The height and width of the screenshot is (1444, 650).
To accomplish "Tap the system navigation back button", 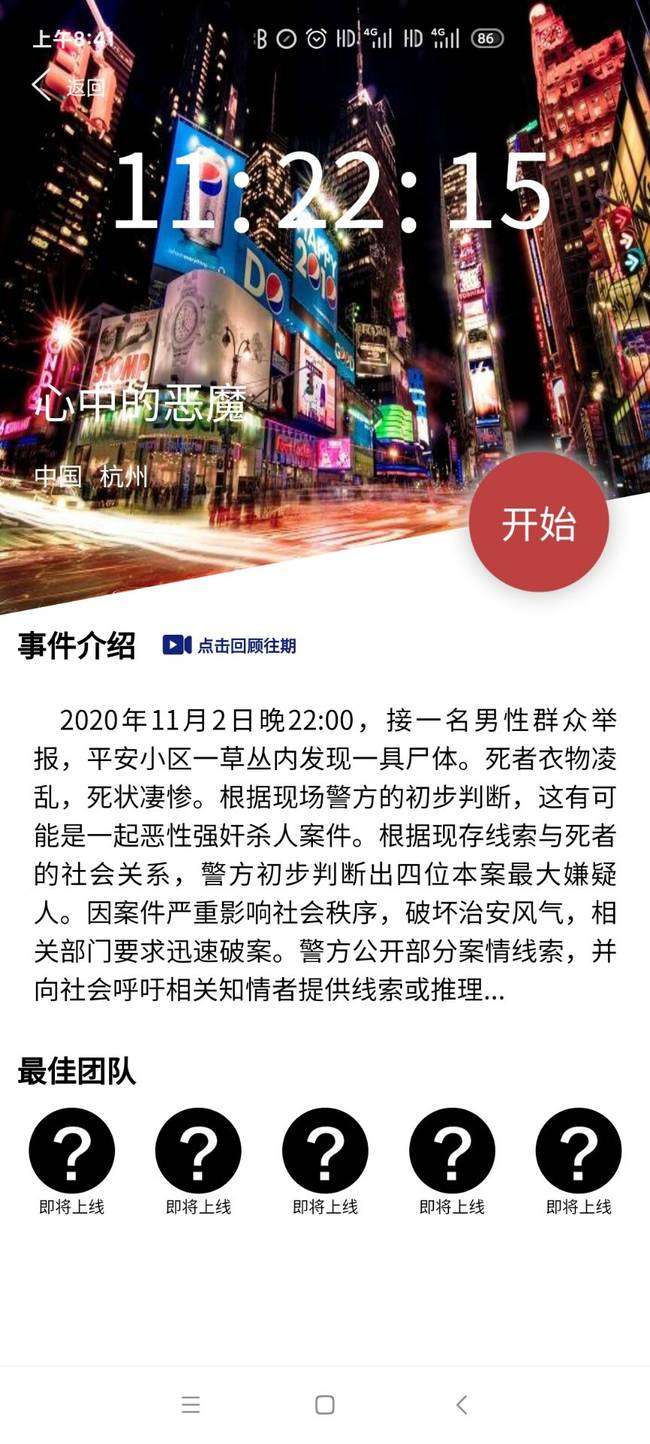I will point(461,1405).
